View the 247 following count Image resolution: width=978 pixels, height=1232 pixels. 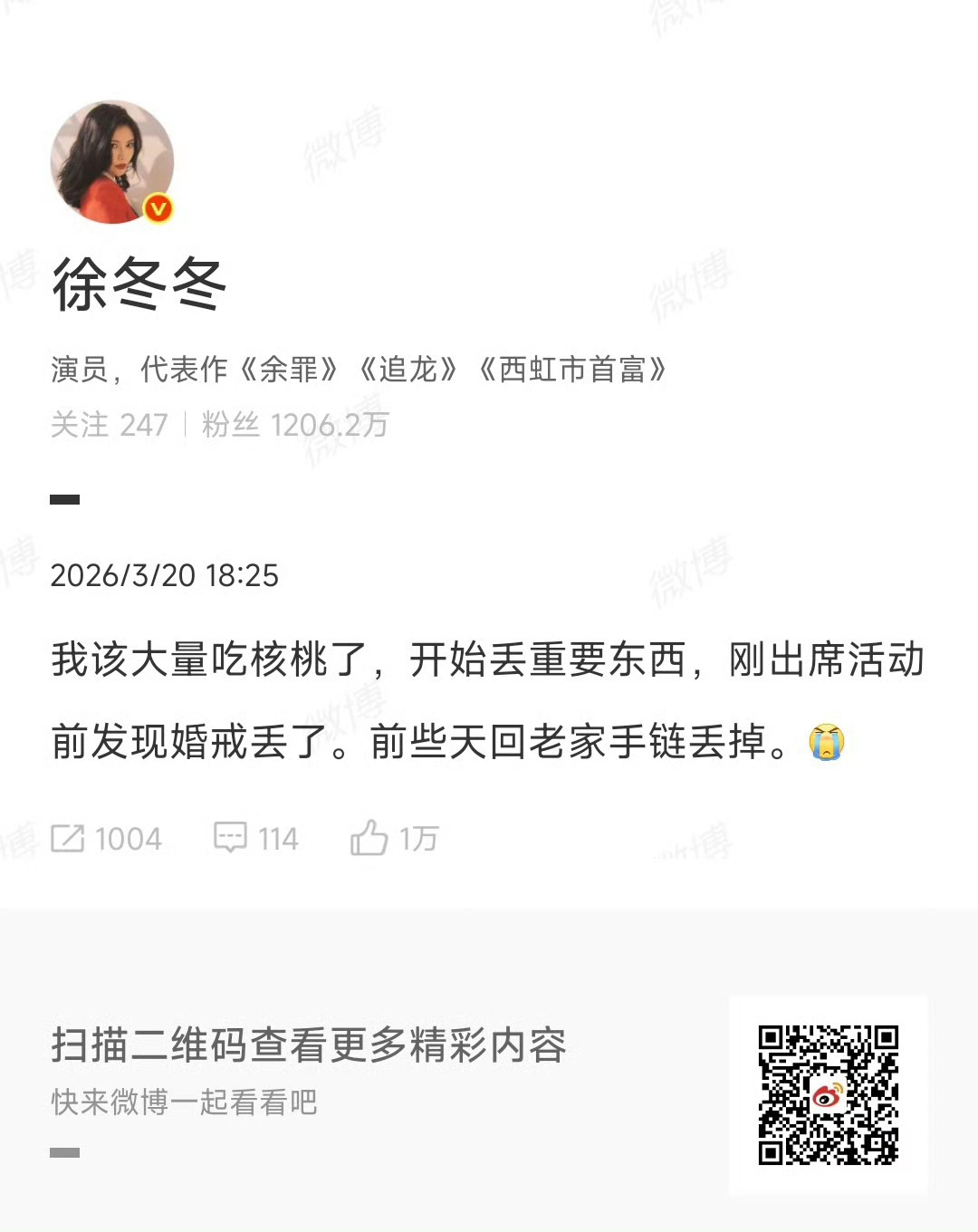click(x=109, y=423)
